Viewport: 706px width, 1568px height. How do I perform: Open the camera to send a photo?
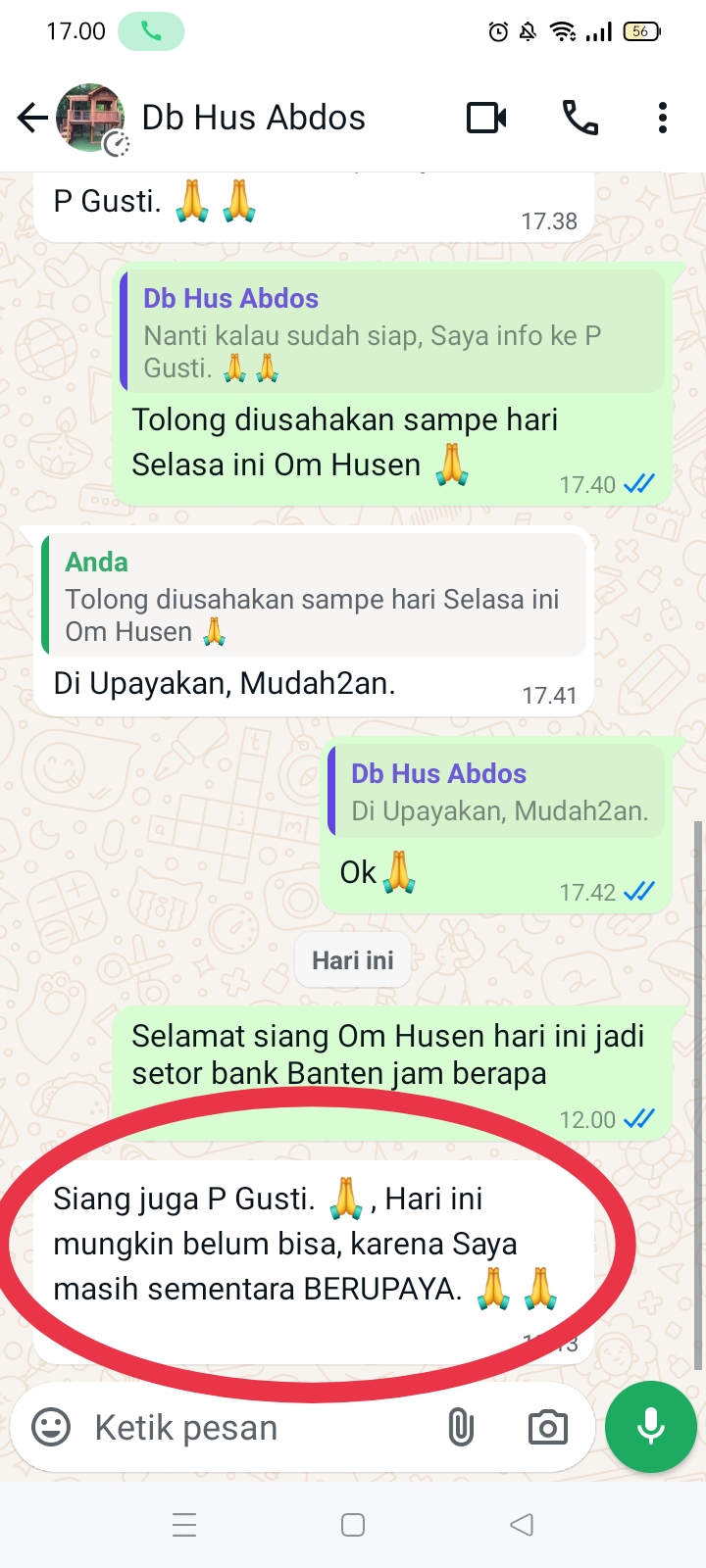coord(547,1428)
